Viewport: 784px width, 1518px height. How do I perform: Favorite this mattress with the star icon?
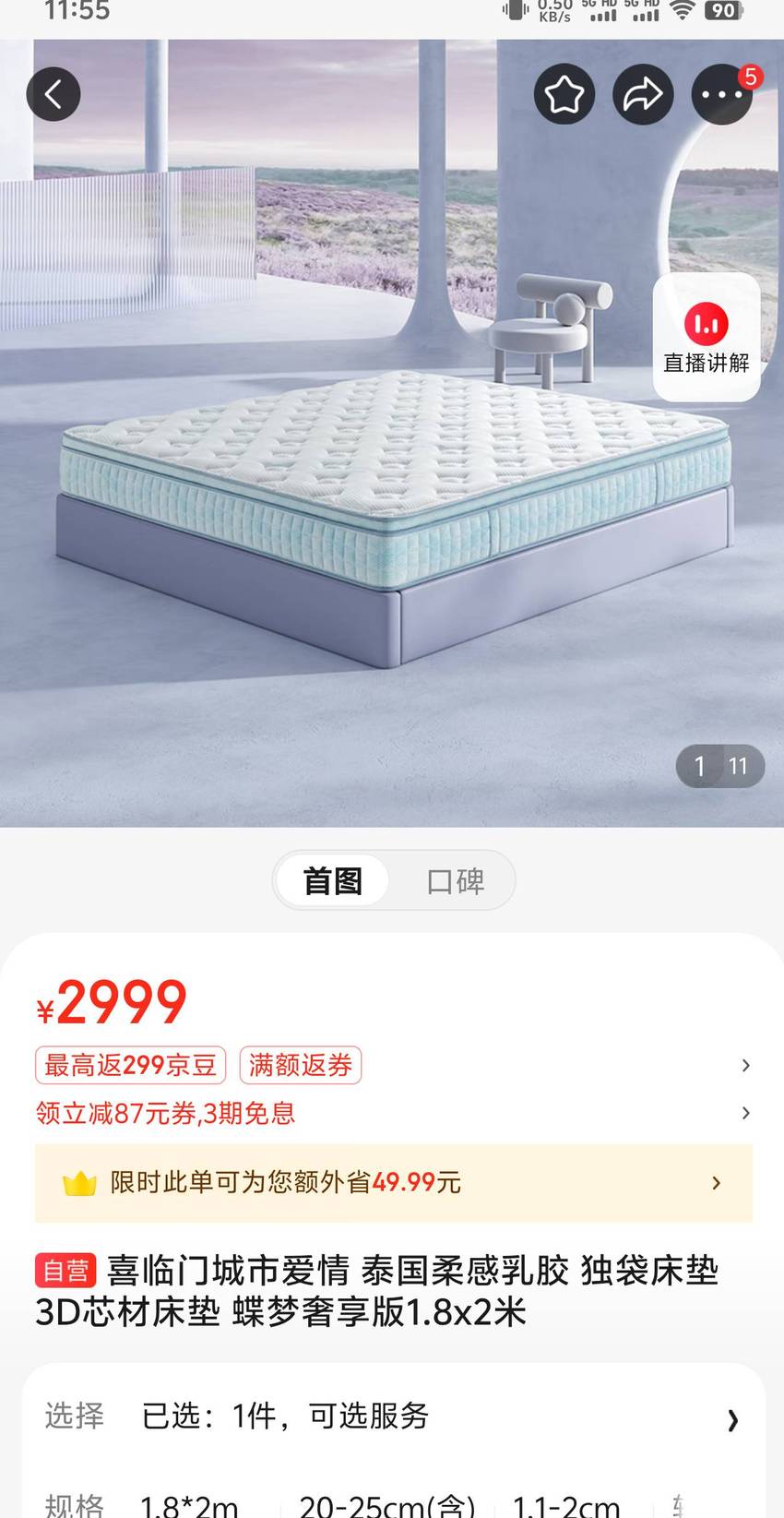pyautogui.click(x=564, y=94)
